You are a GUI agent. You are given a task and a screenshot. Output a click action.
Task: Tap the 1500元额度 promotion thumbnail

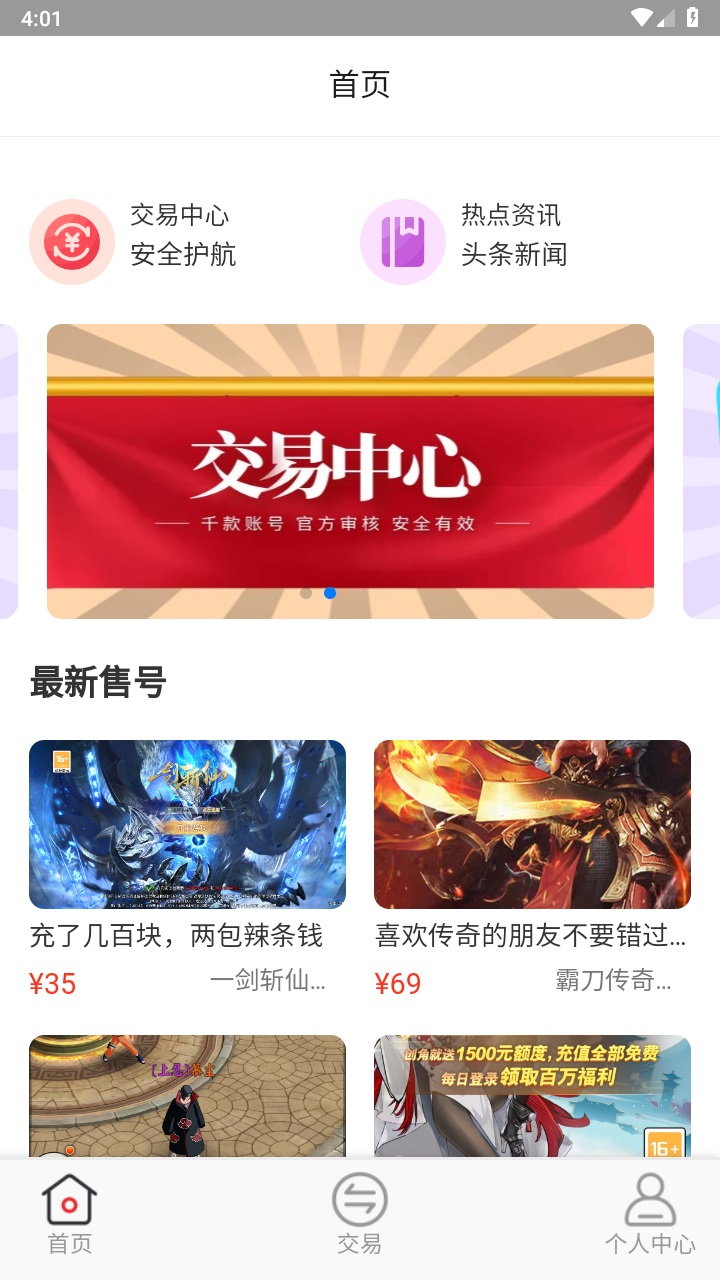point(532,1097)
